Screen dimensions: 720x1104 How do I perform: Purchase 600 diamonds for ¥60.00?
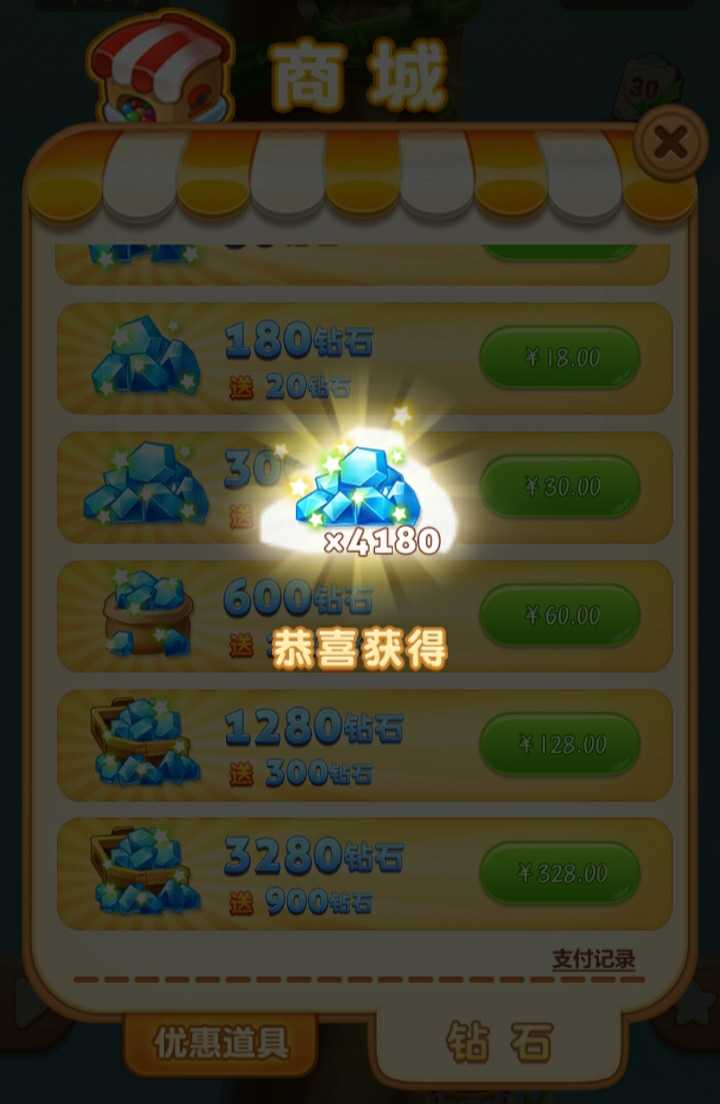(559, 615)
